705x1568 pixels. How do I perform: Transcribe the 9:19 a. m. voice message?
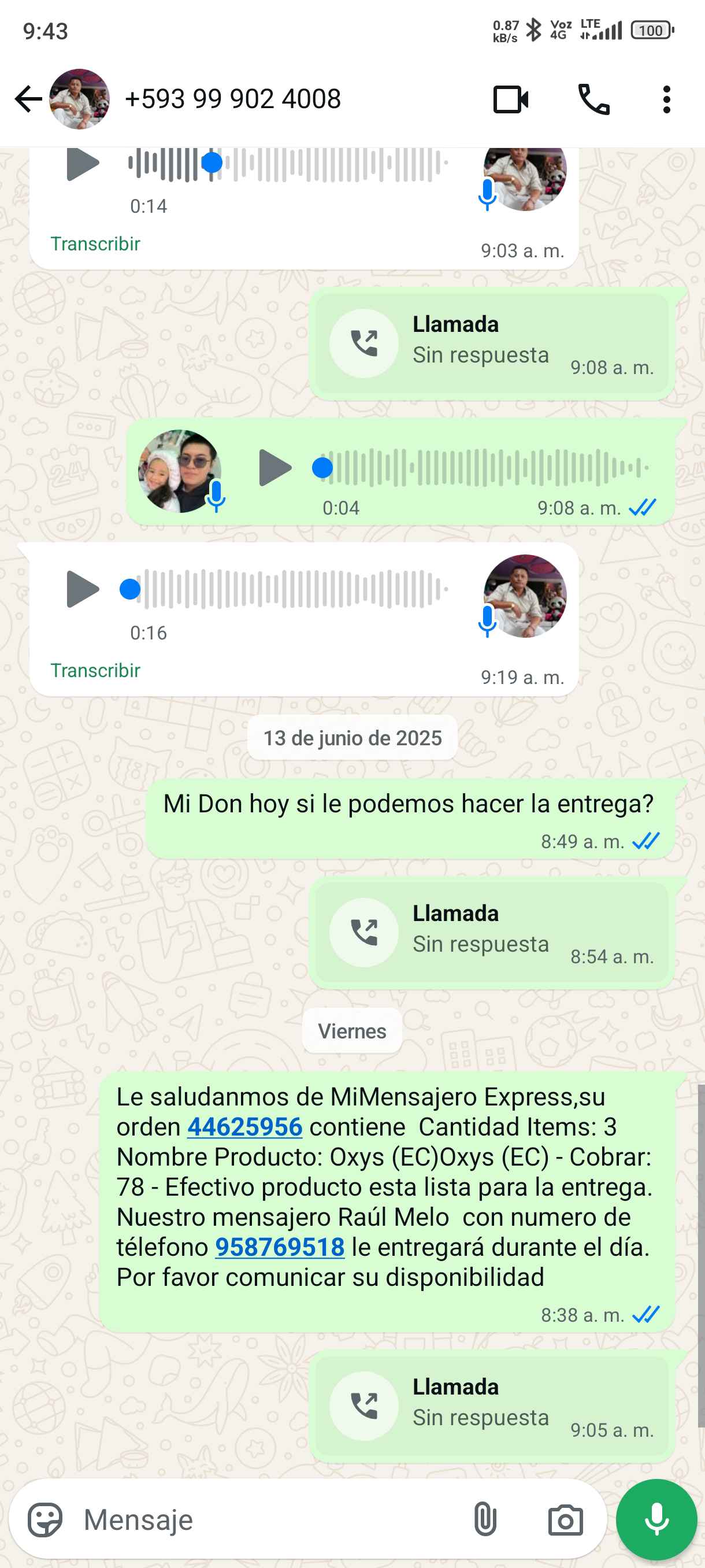click(x=95, y=670)
